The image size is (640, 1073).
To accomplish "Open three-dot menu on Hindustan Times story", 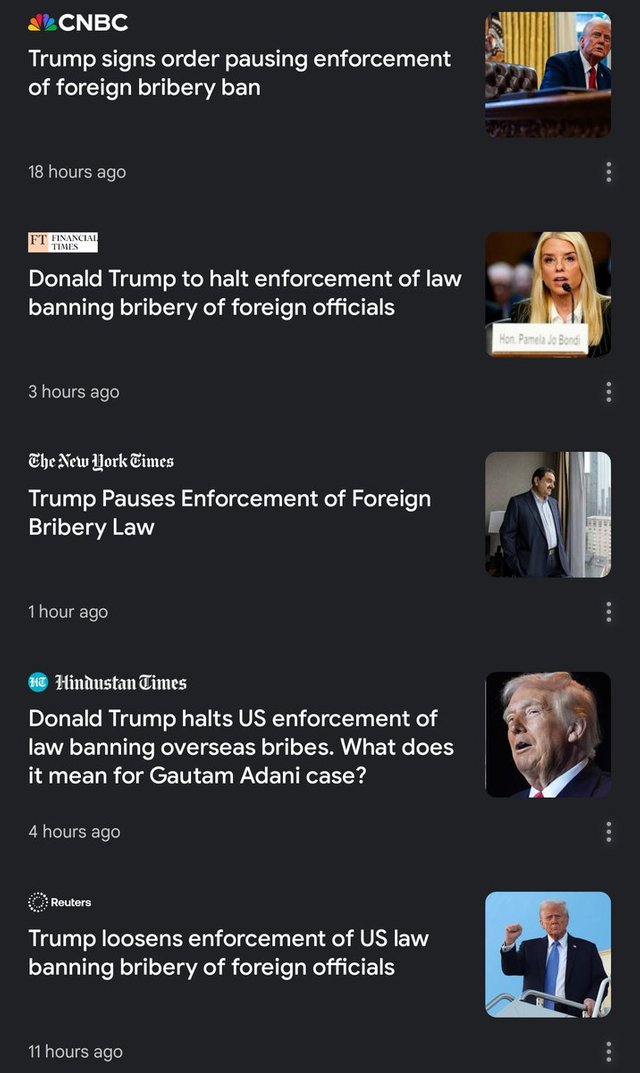I will [608, 832].
